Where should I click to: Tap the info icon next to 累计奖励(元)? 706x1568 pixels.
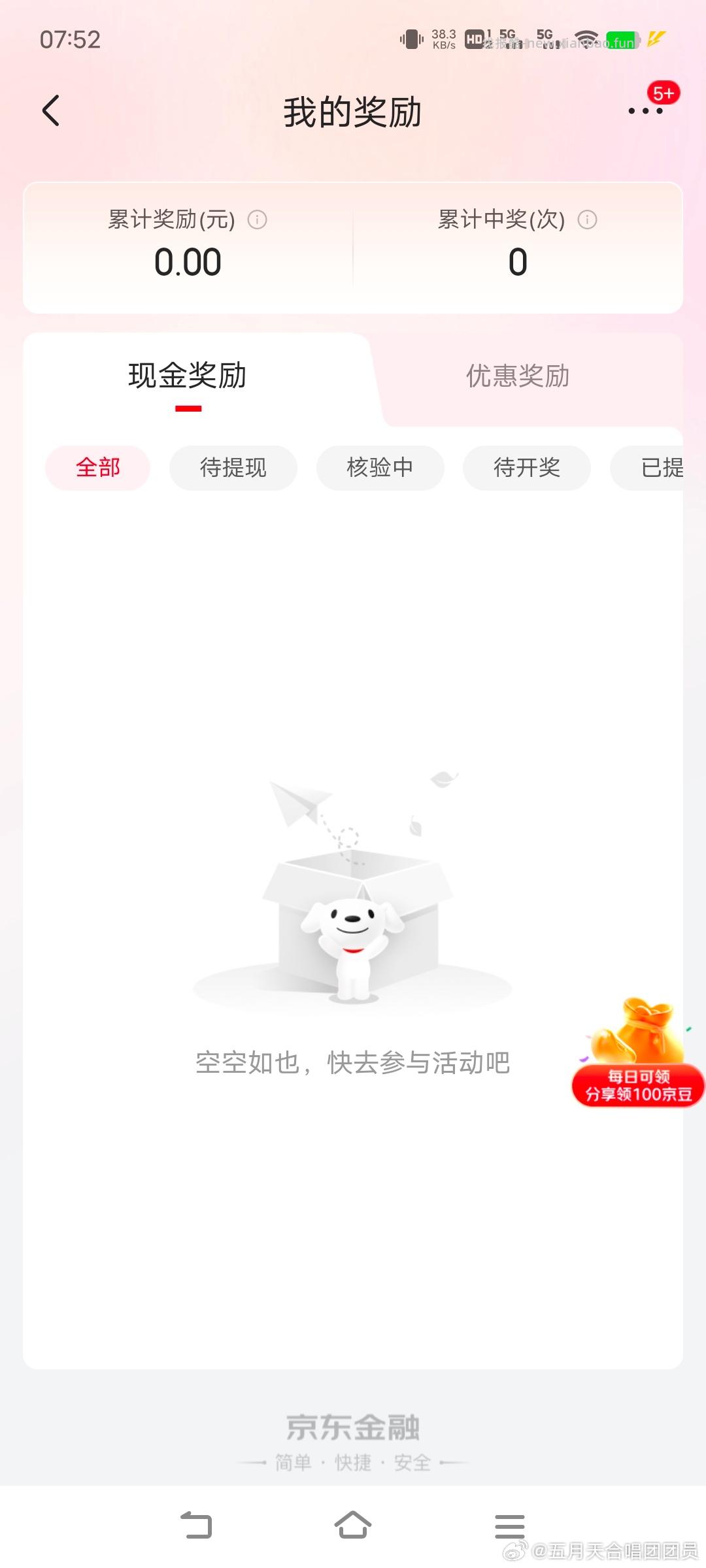click(258, 220)
